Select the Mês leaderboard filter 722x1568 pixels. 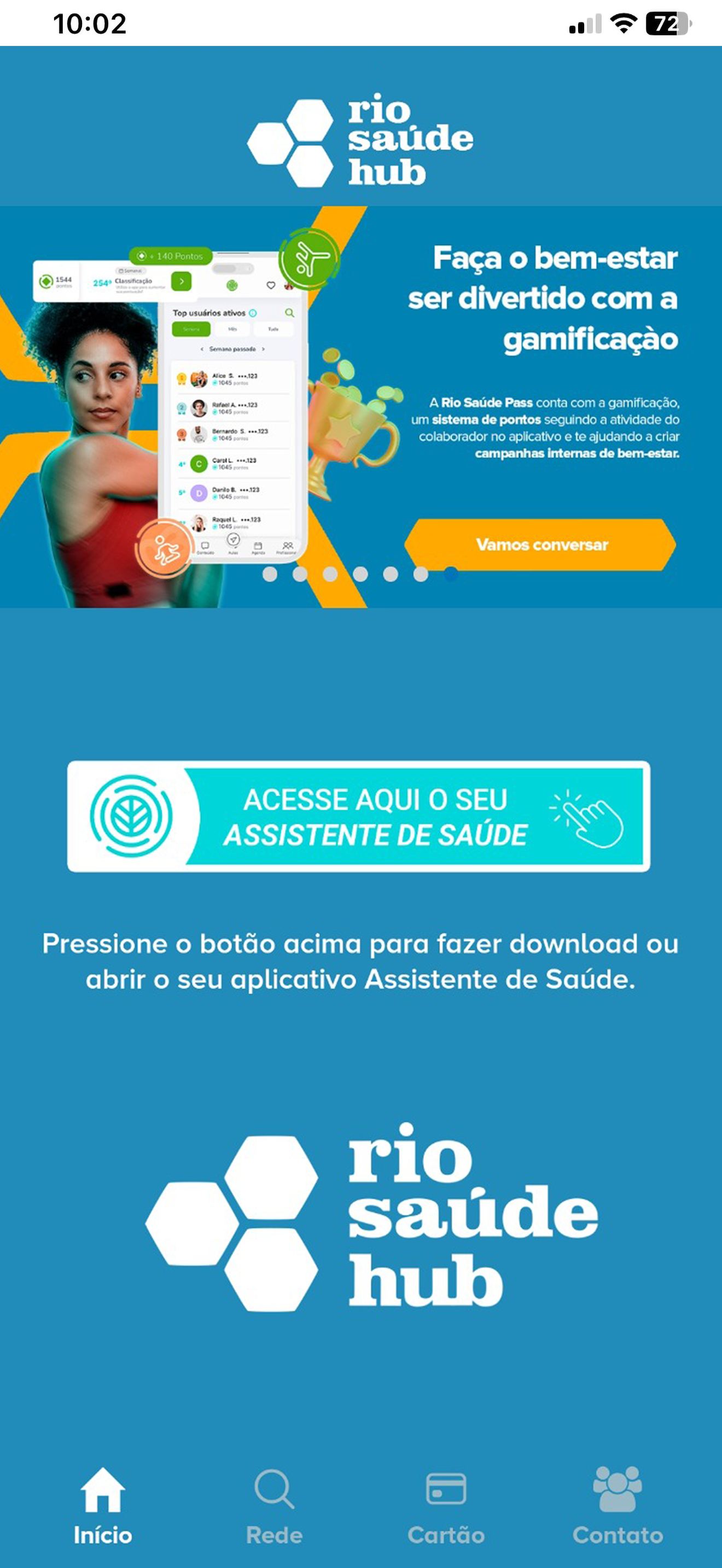pos(232,329)
